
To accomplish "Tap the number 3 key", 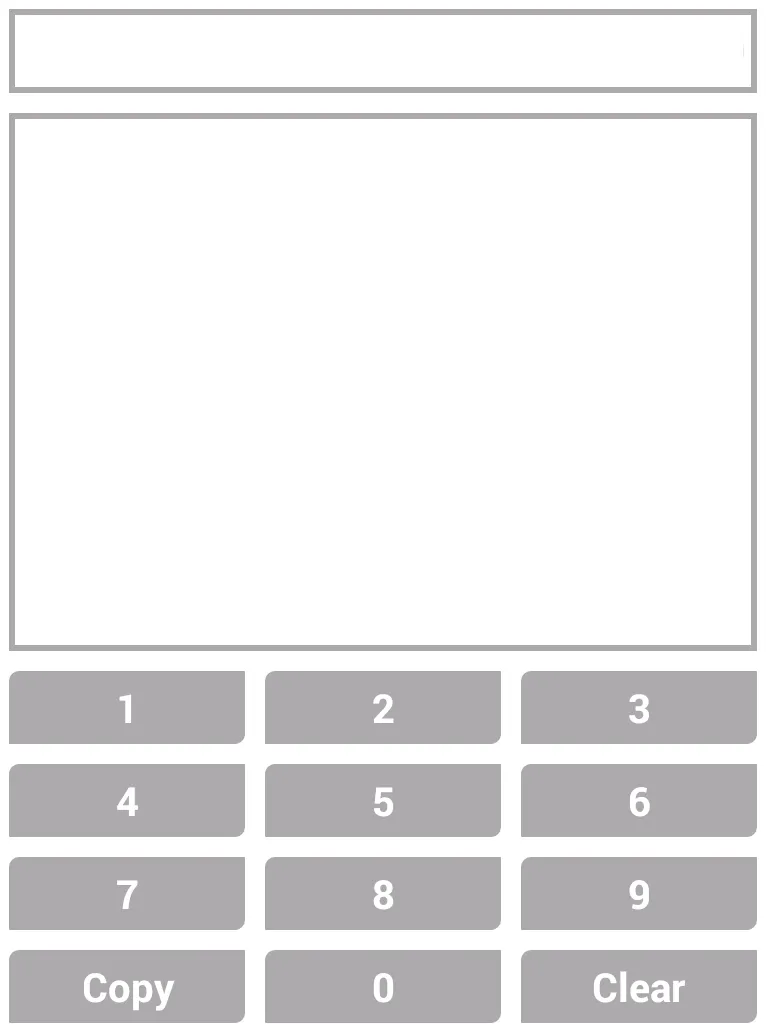I will point(639,708).
